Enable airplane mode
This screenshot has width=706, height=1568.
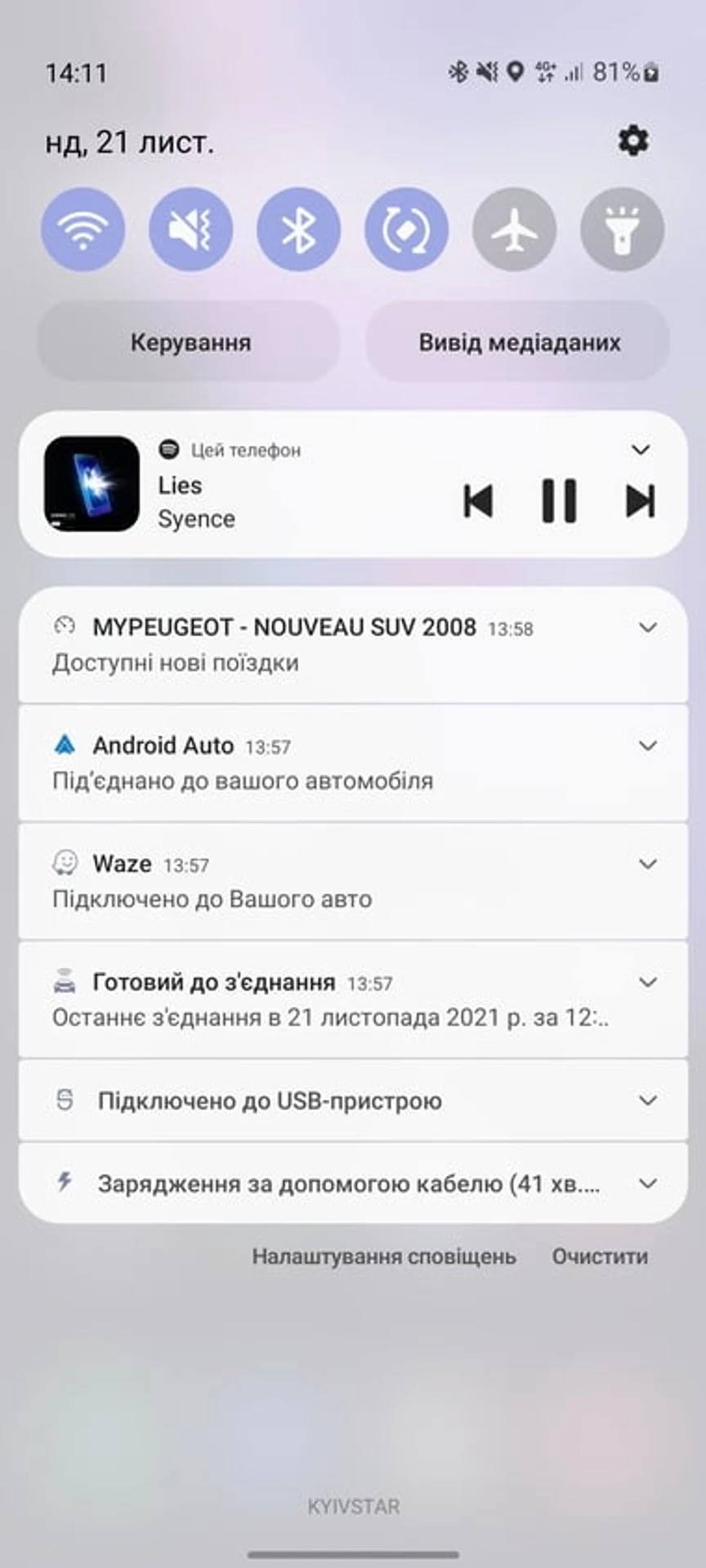513,229
